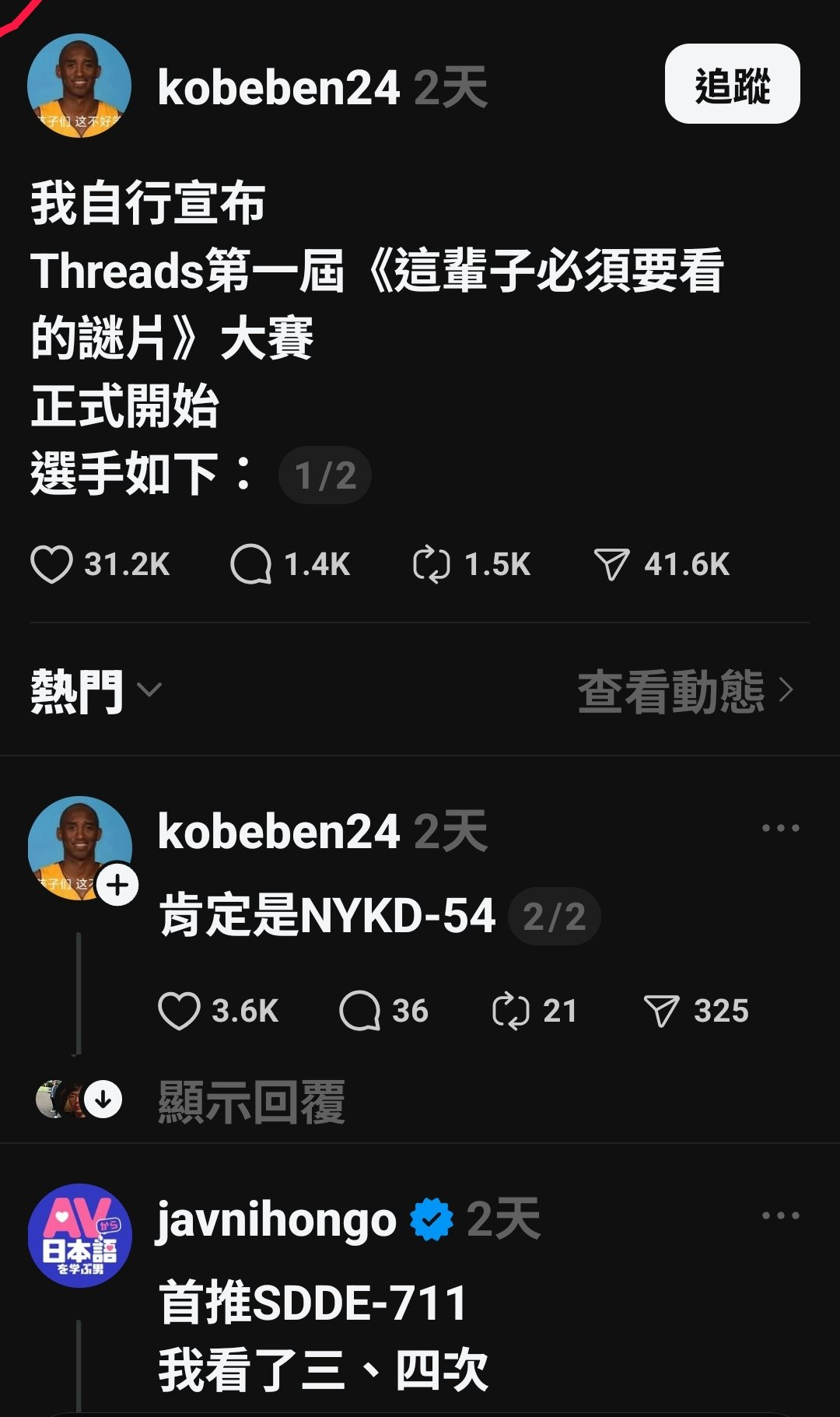Share the NYKD-54 reply
This screenshot has width=840, height=1417.
(x=661, y=1011)
